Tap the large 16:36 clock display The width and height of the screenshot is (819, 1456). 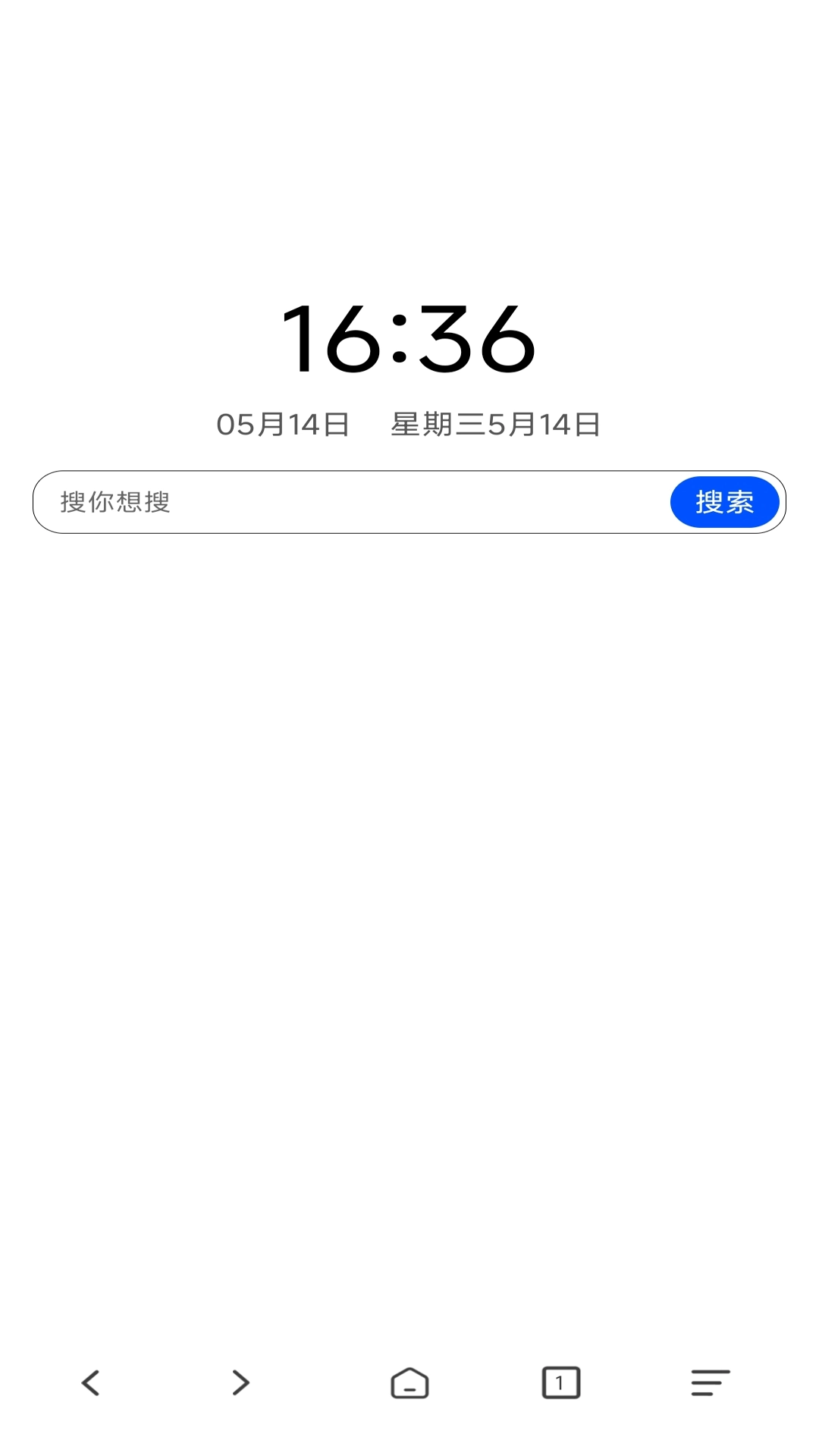coord(409,339)
